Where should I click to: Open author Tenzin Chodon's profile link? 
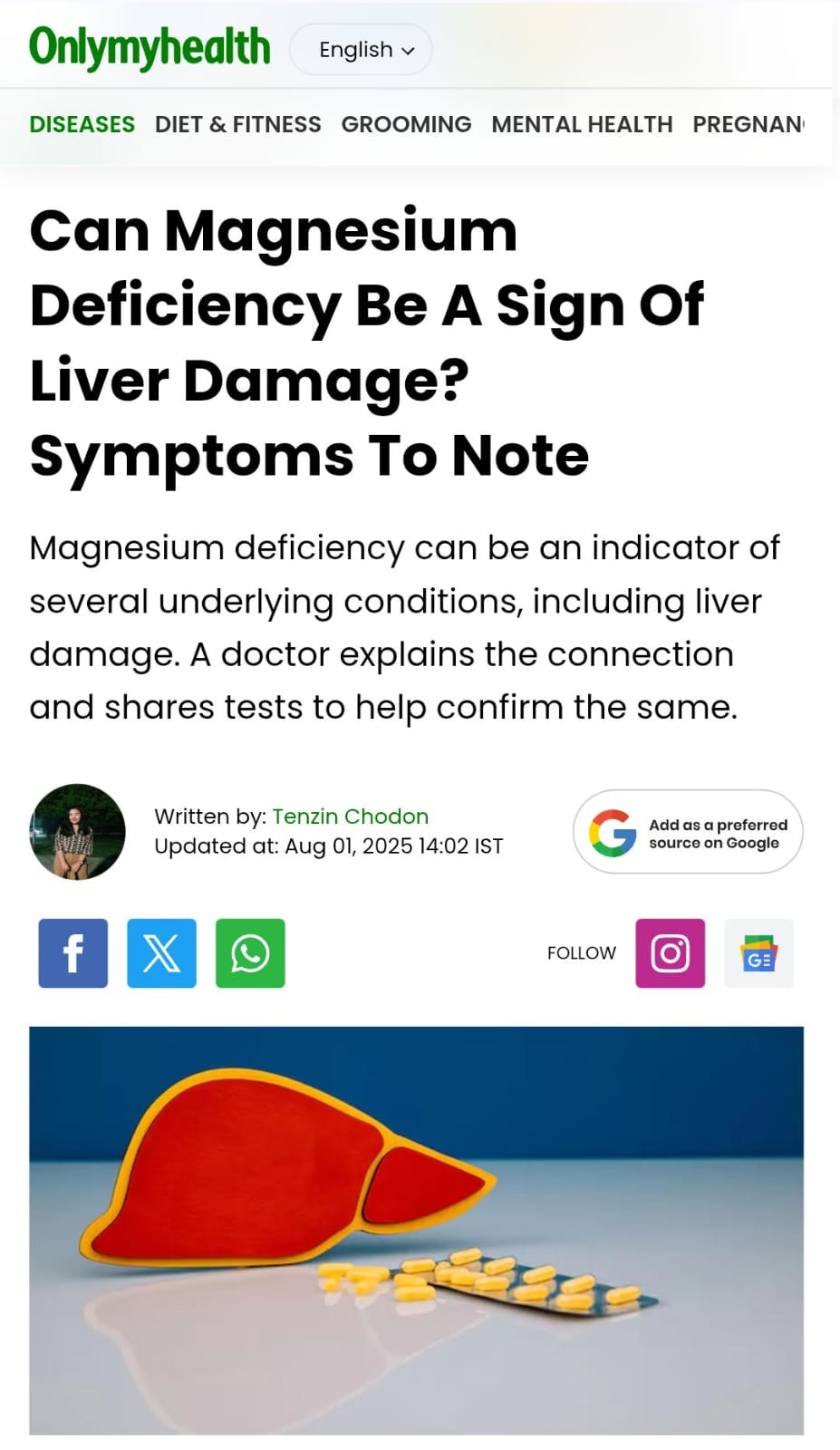point(350,817)
